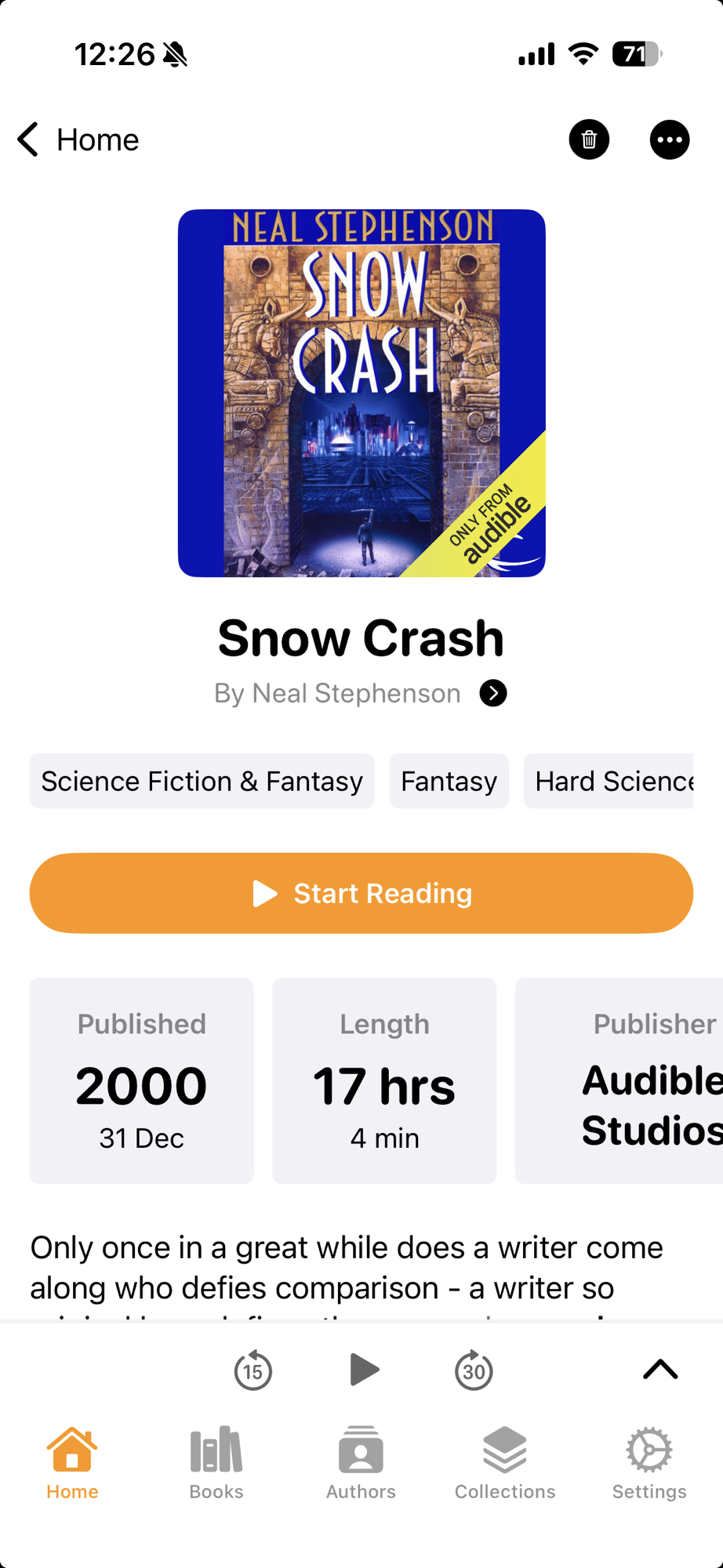Switch to the Books tab
This screenshot has width=723, height=1568.
coord(216,1463)
